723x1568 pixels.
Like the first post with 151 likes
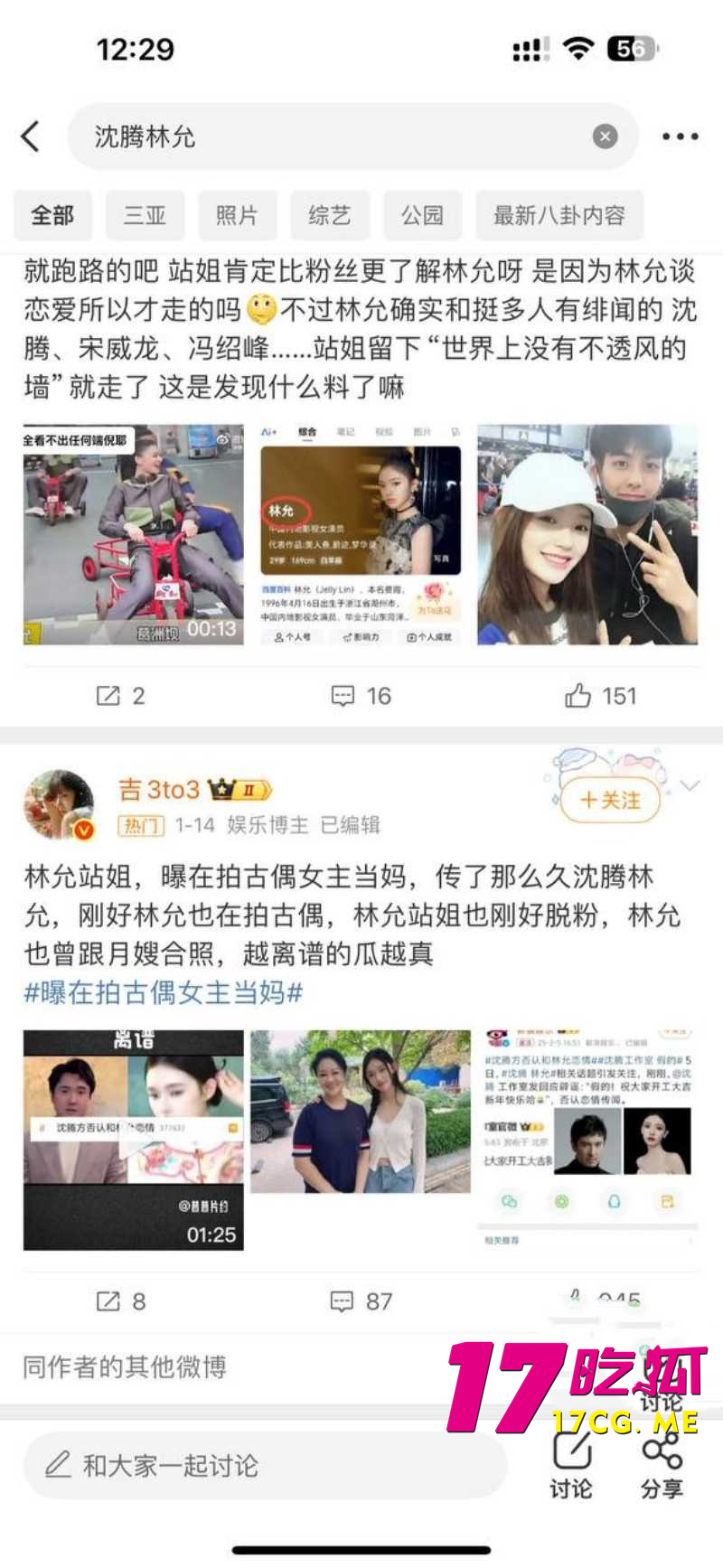click(599, 695)
